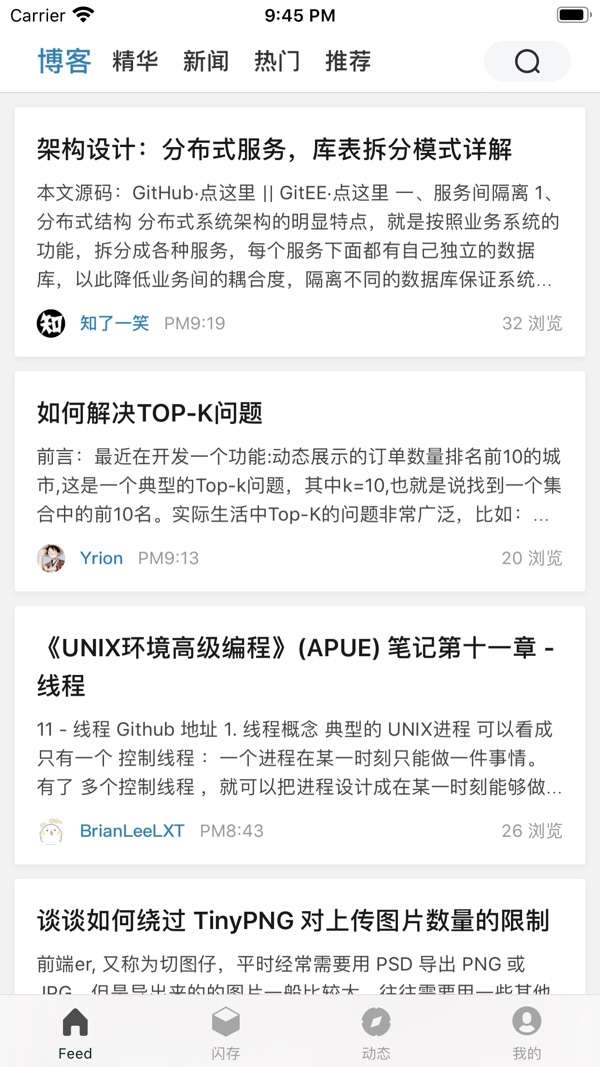Screen dimensions: 600x1067
Task: Switch to the 推荐 tab
Action: 348,61
